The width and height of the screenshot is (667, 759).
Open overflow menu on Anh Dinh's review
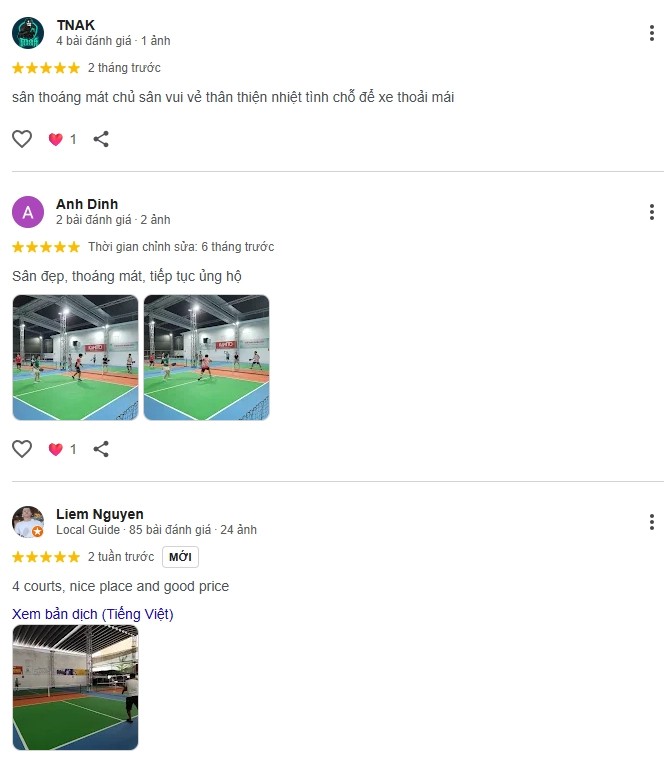(651, 212)
